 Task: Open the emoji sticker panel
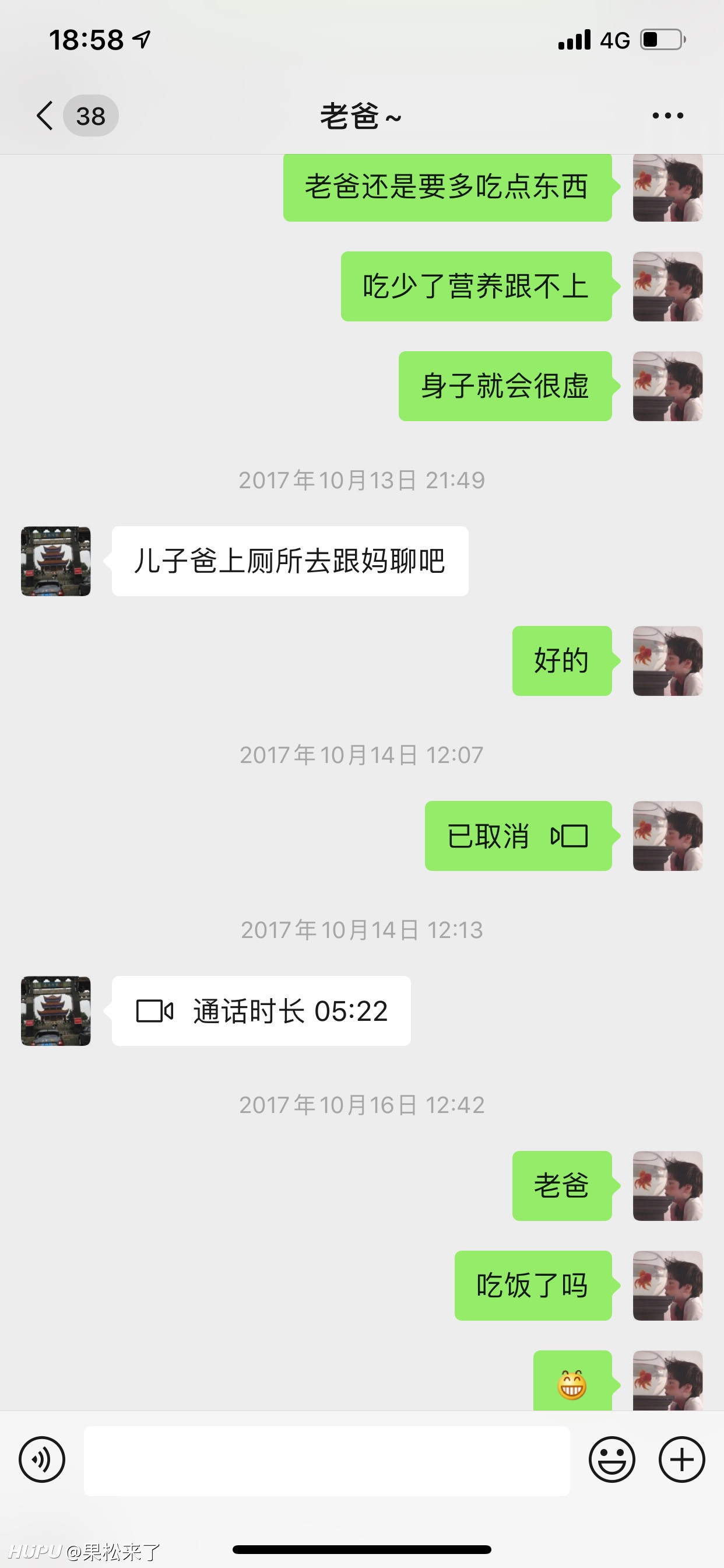(x=611, y=1459)
